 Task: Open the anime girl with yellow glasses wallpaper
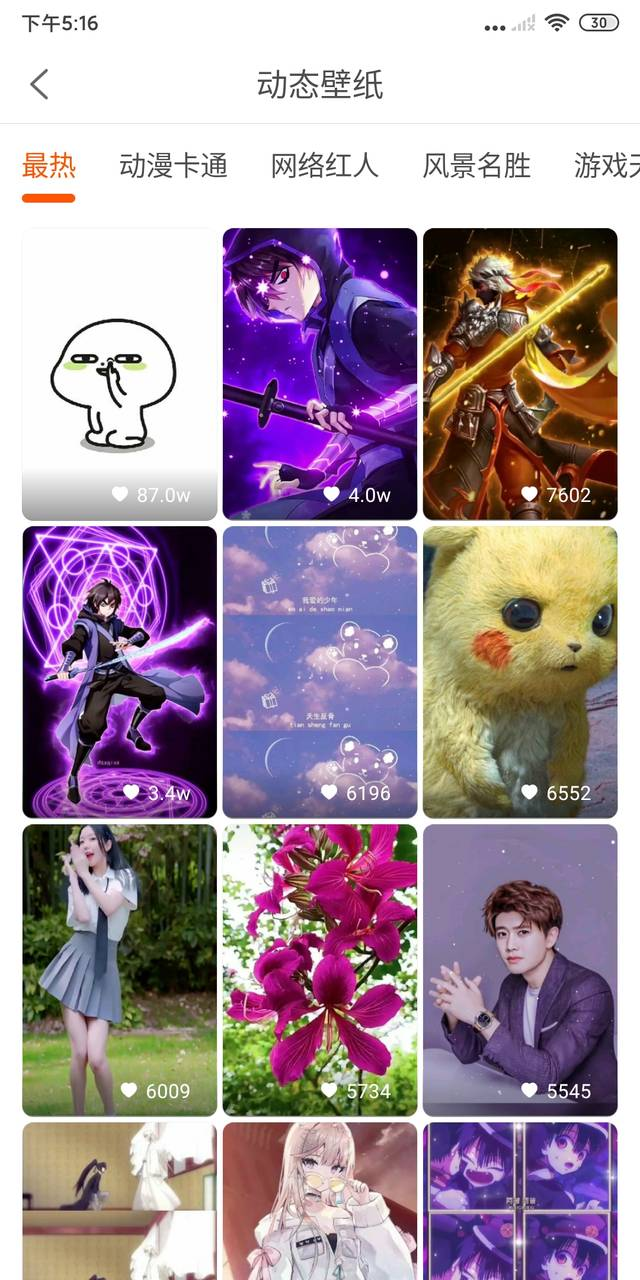tap(319, 1200)
